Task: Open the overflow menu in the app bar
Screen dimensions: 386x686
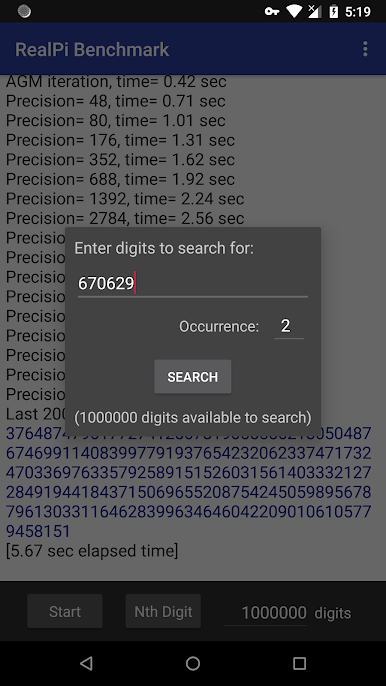Action: [x=365, y=49]
